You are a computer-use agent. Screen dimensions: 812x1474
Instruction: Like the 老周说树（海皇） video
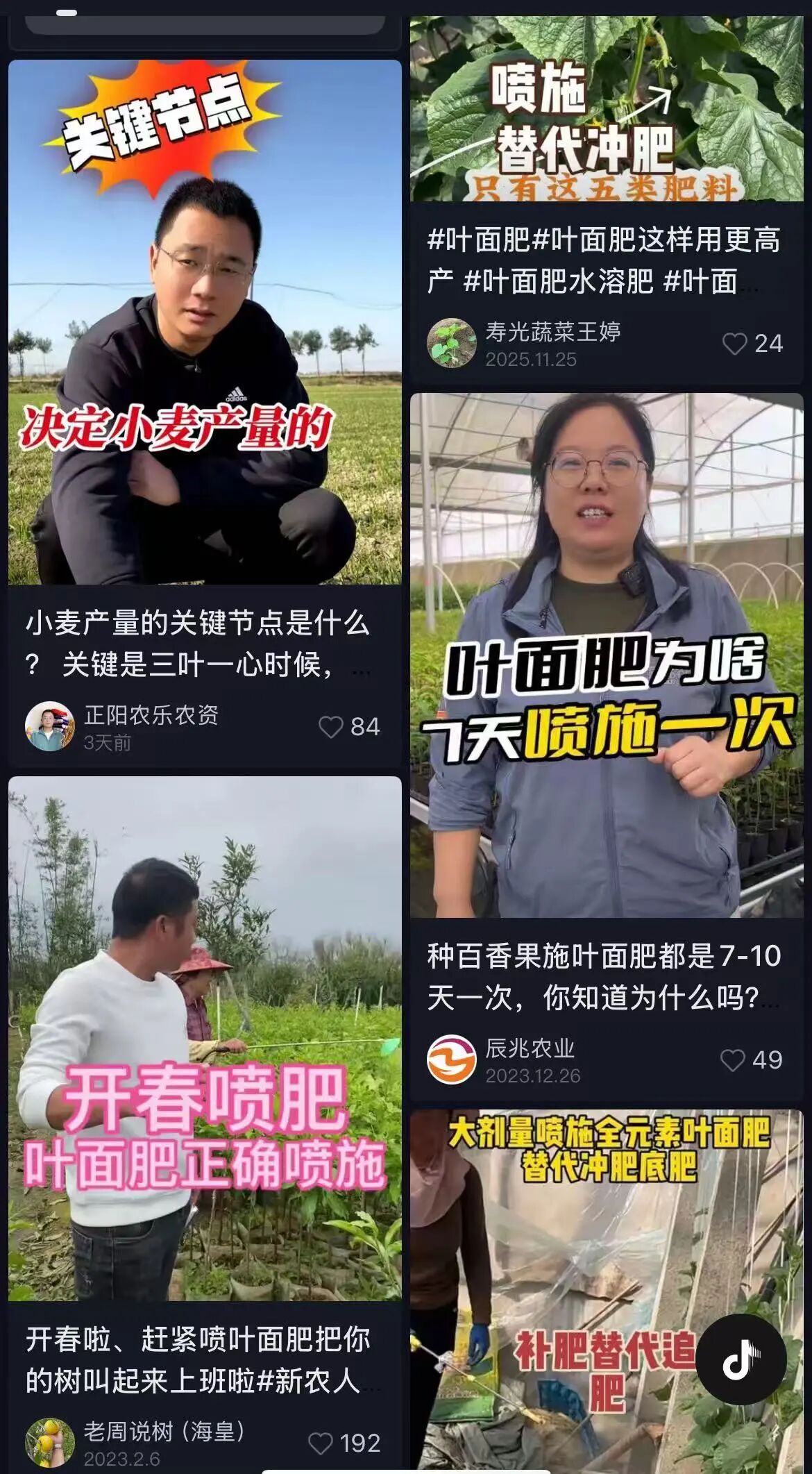(x=321, y=1443)
